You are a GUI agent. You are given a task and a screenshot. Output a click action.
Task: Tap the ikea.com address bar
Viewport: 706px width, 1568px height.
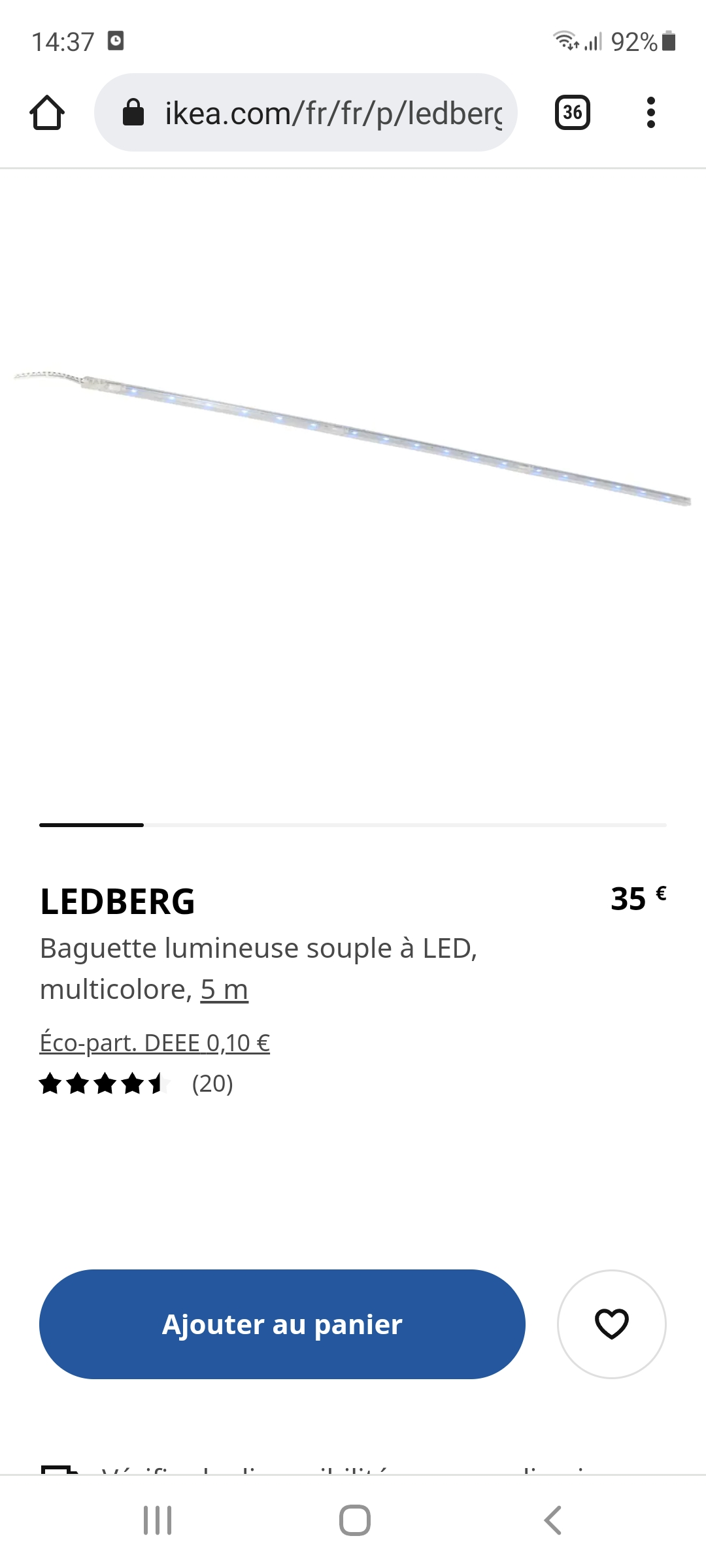click(x=306, y=112)
